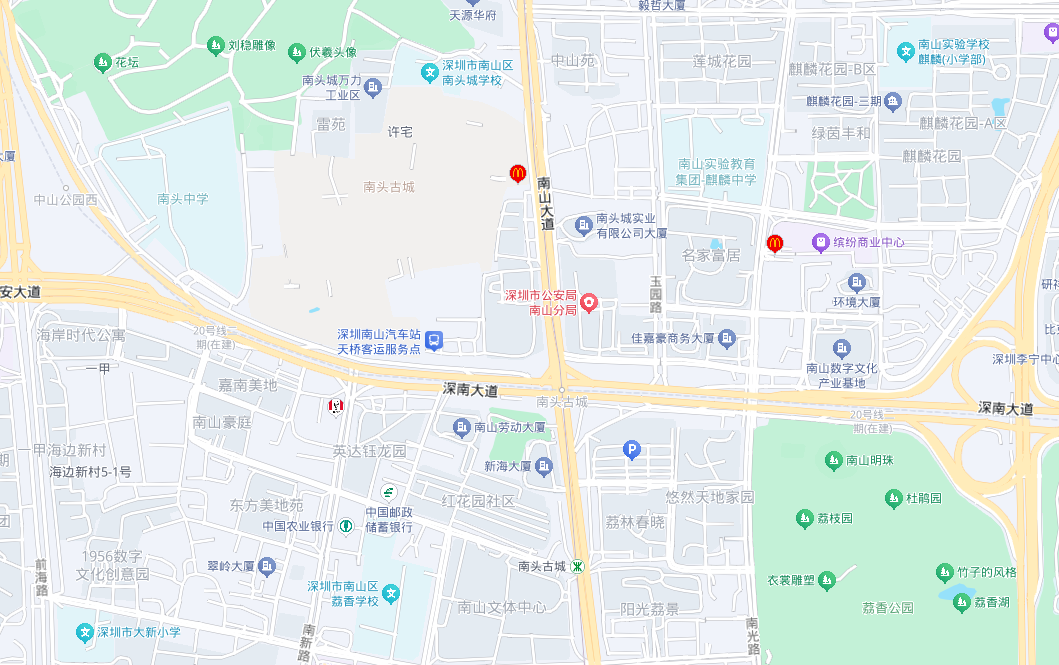Open the 深圳市大新小学 school marker
1059x665 pixels.
point(84,632)
